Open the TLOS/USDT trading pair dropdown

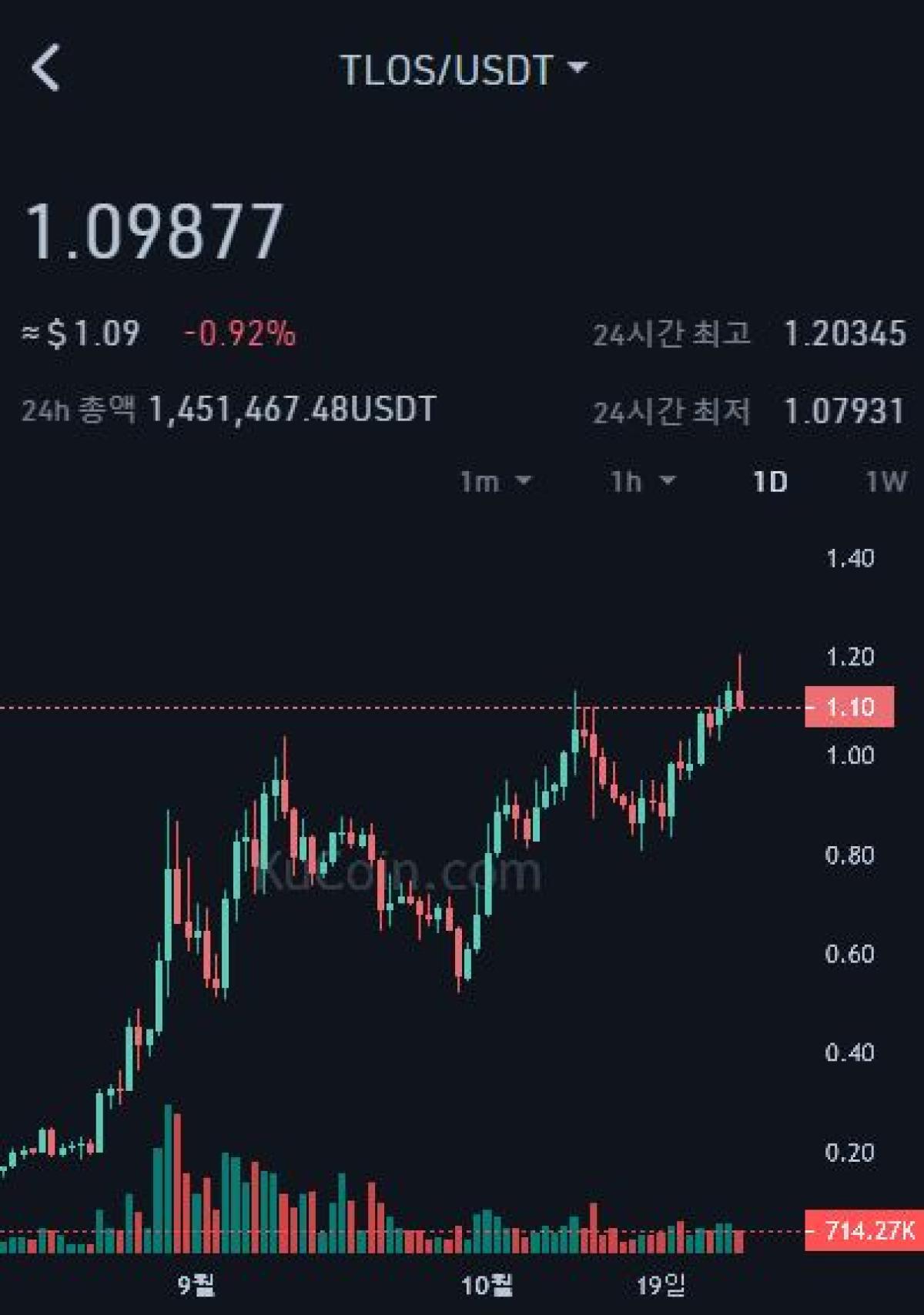464,70
